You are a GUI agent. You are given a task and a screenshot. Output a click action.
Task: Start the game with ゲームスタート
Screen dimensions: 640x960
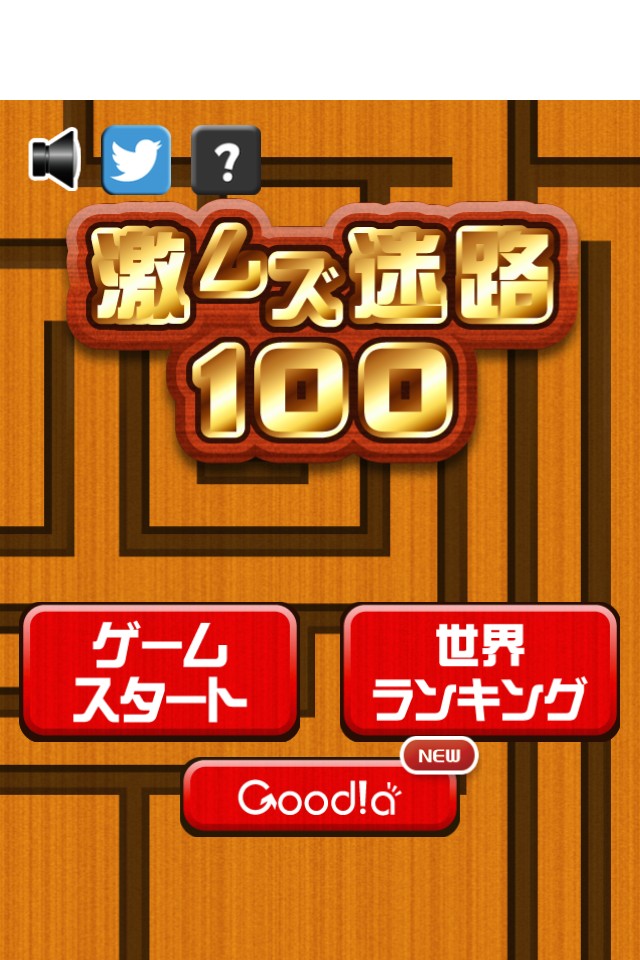click(160, 671)
